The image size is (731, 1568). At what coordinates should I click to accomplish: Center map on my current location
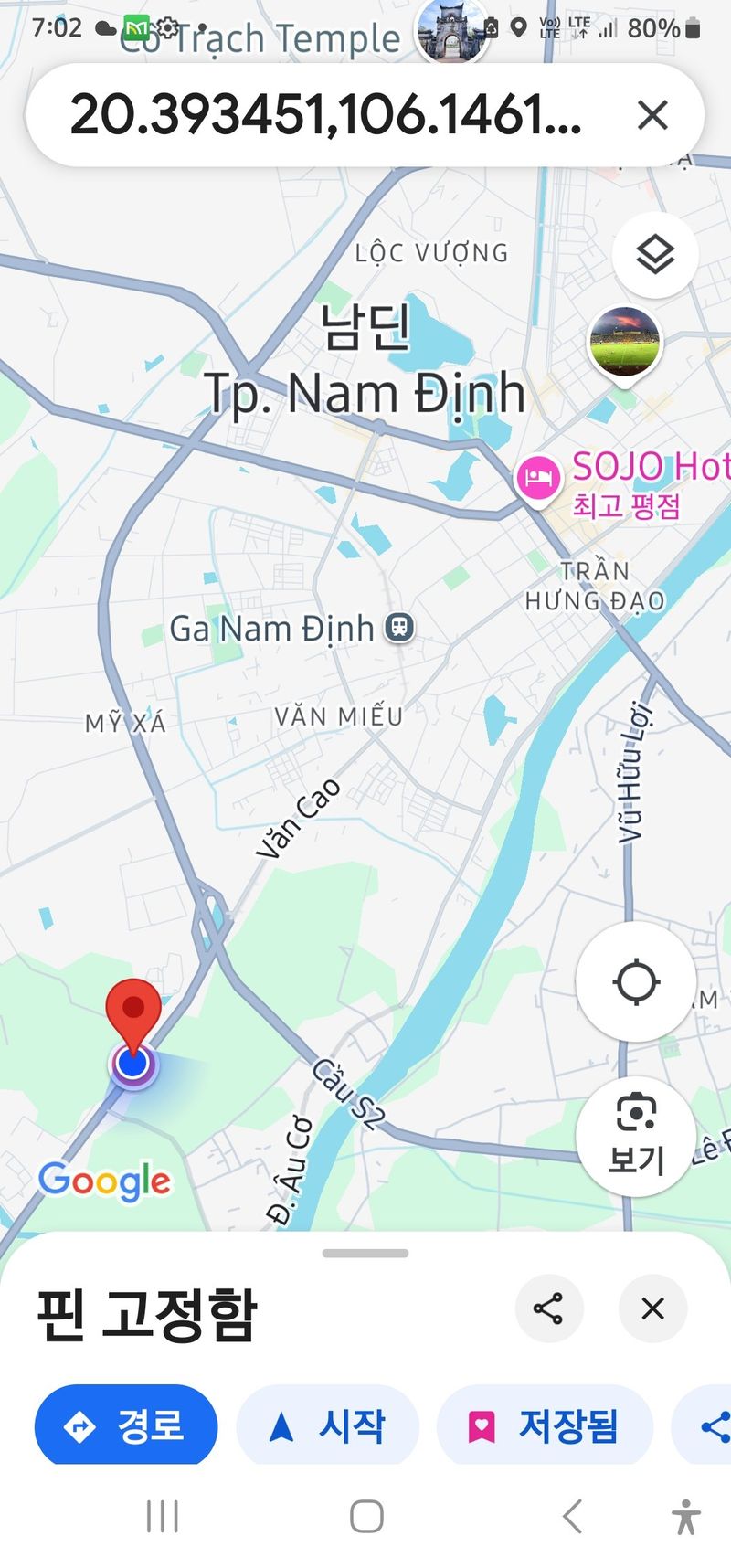636,982
